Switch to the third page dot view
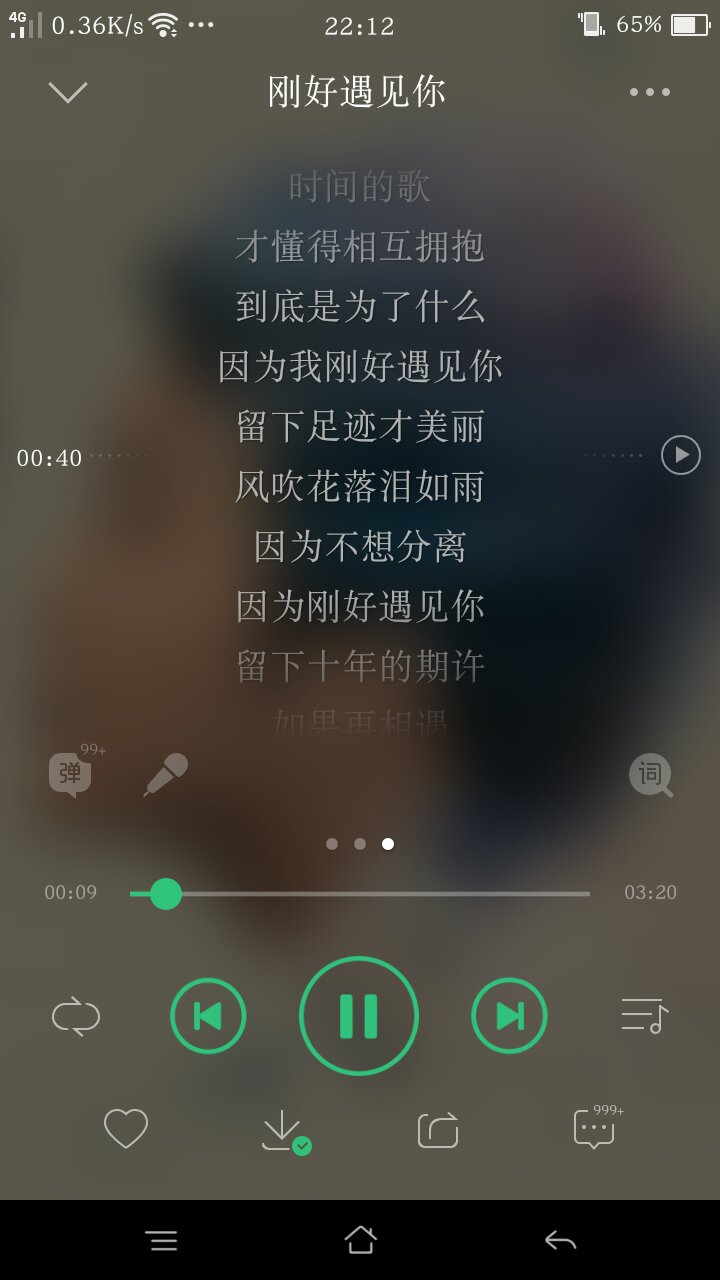 (388, 844)
